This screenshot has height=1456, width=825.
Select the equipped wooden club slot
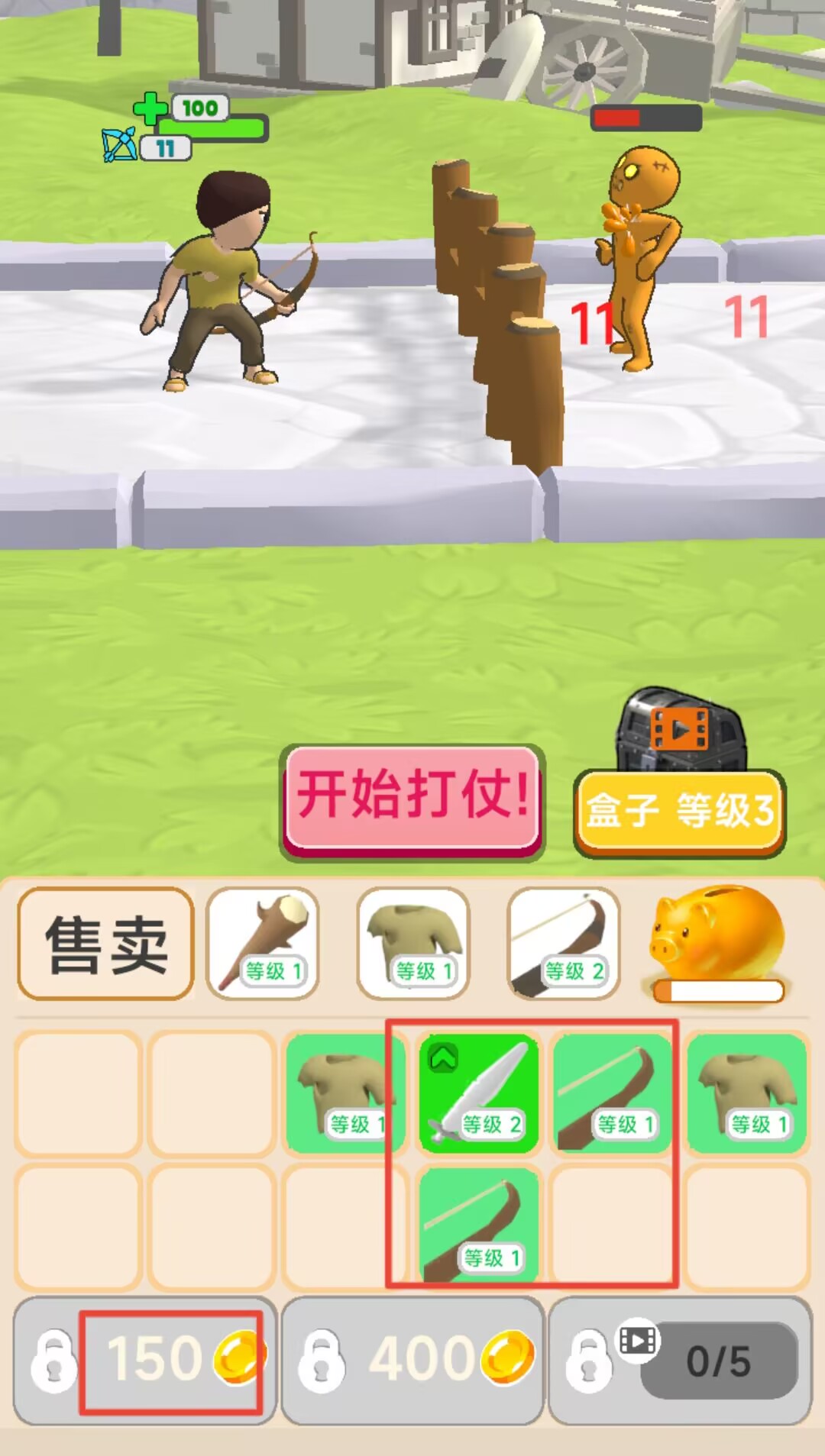[263, 944]
